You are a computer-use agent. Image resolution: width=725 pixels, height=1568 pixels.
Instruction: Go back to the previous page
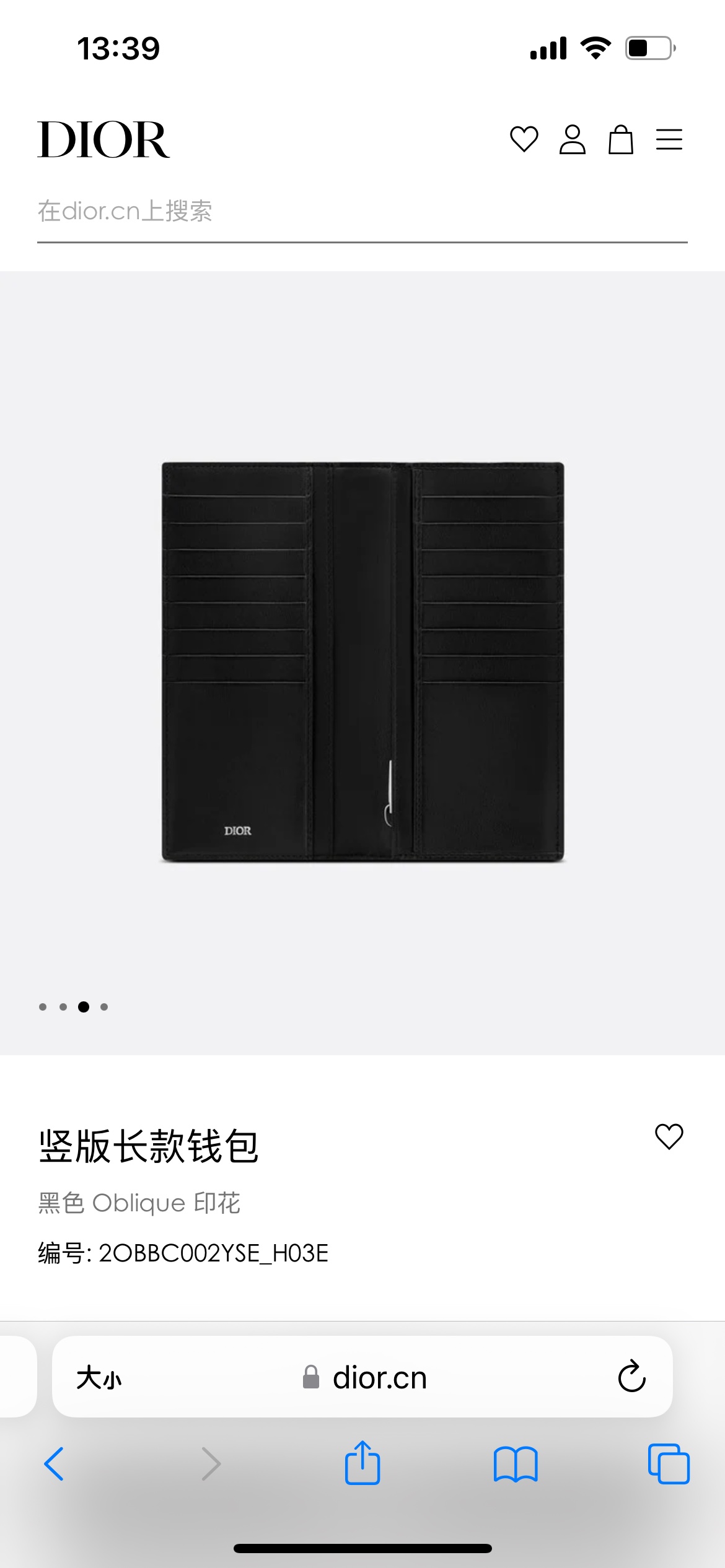click(x=55, y=1464)
